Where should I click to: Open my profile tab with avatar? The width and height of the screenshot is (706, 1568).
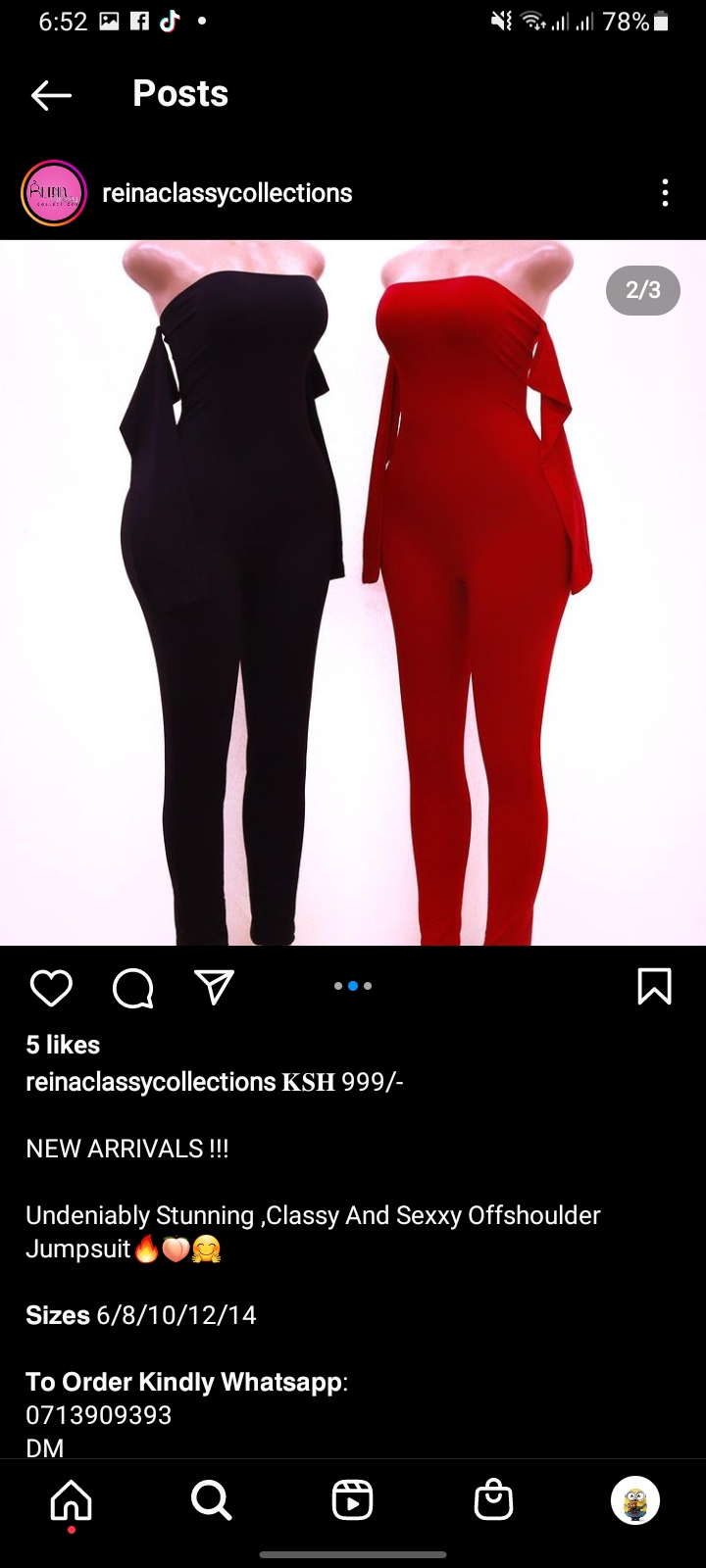[x=634, y=1500]
